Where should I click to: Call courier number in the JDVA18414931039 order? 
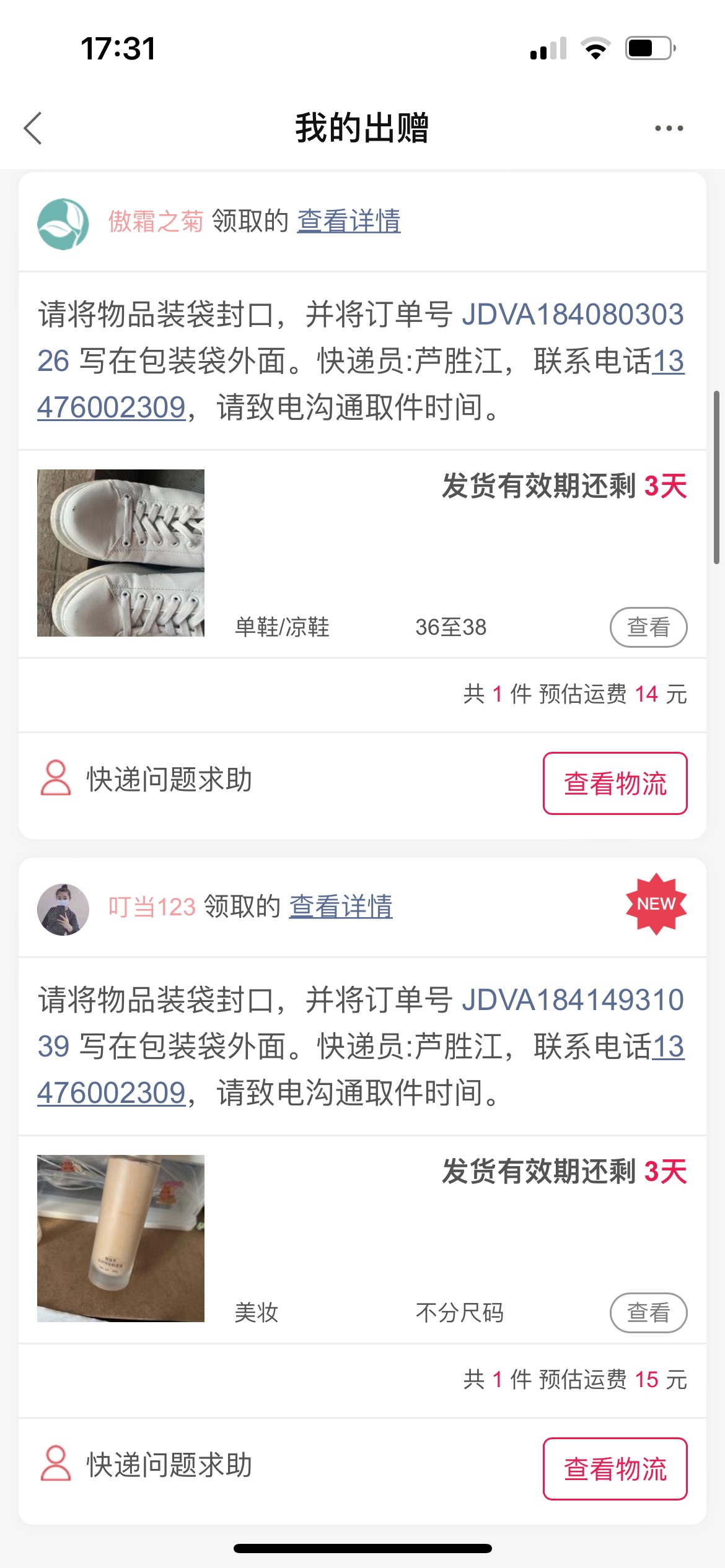pos(112,1093)
